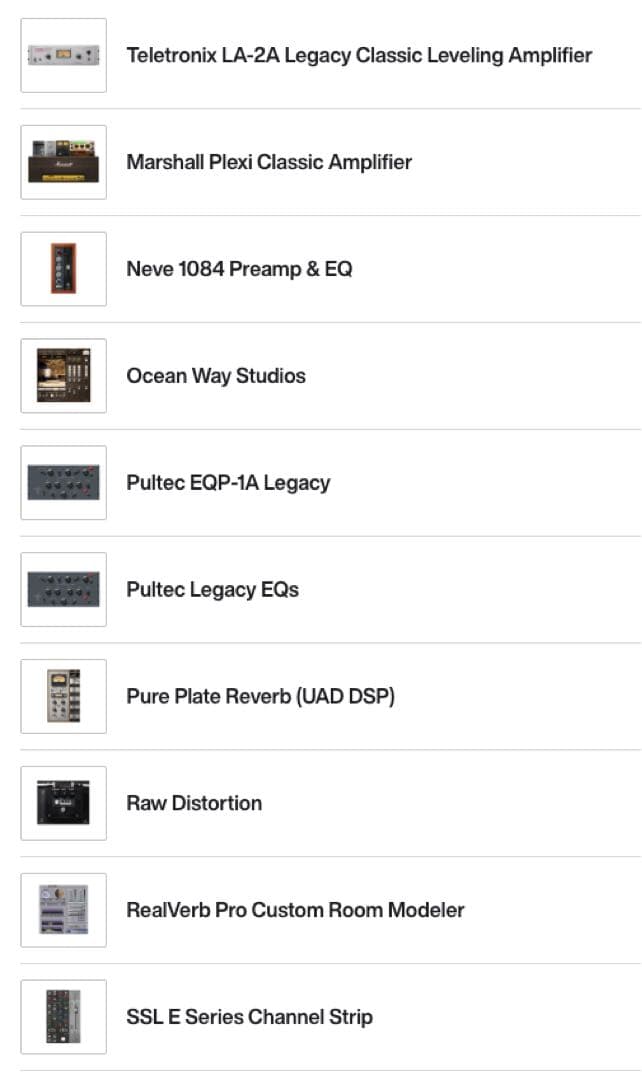This screenshot has width=642, height=1080.
Task: Open Pultec EQP-1A Legacy
Action: click(x=227, y=483)
